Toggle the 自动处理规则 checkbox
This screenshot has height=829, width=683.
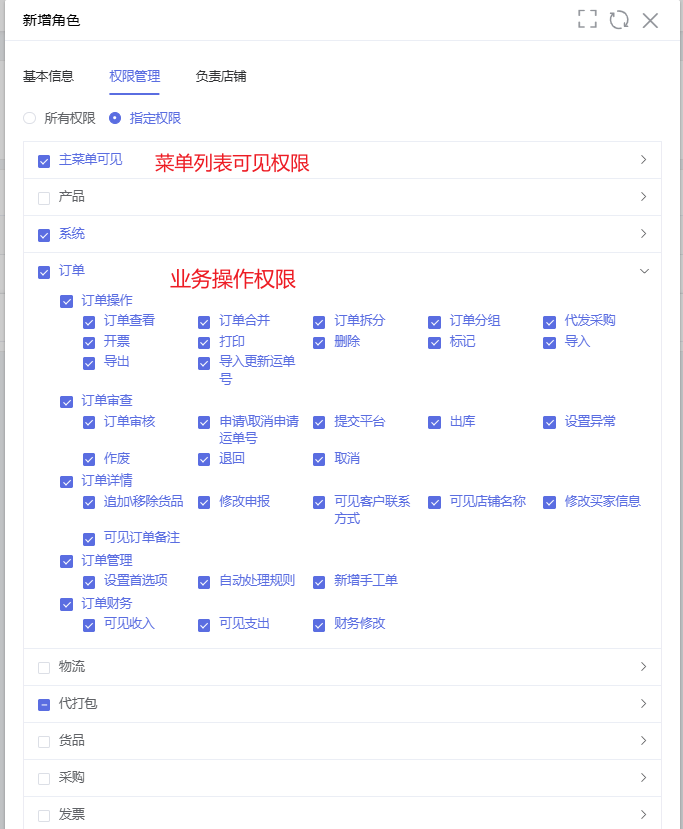point(204,582)
